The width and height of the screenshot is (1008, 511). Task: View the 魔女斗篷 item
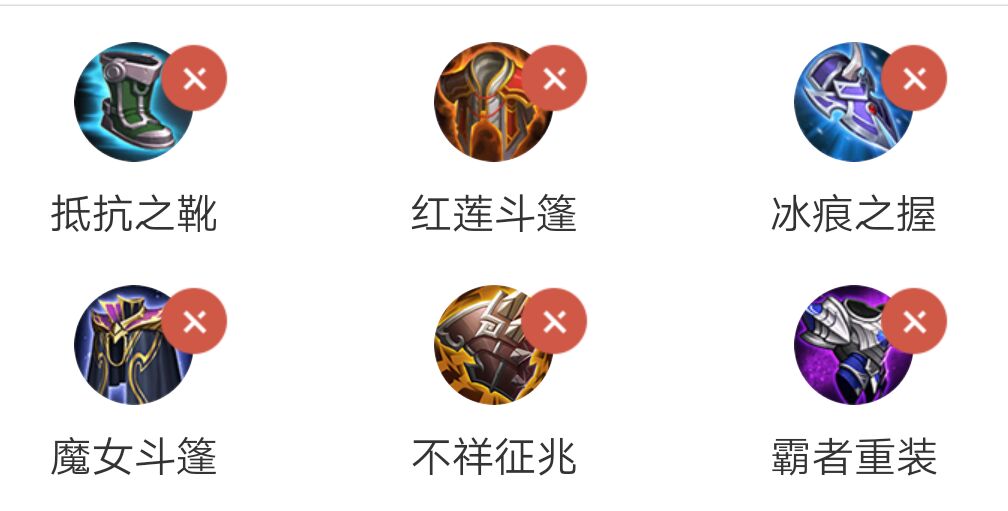(x=127, y=346)
